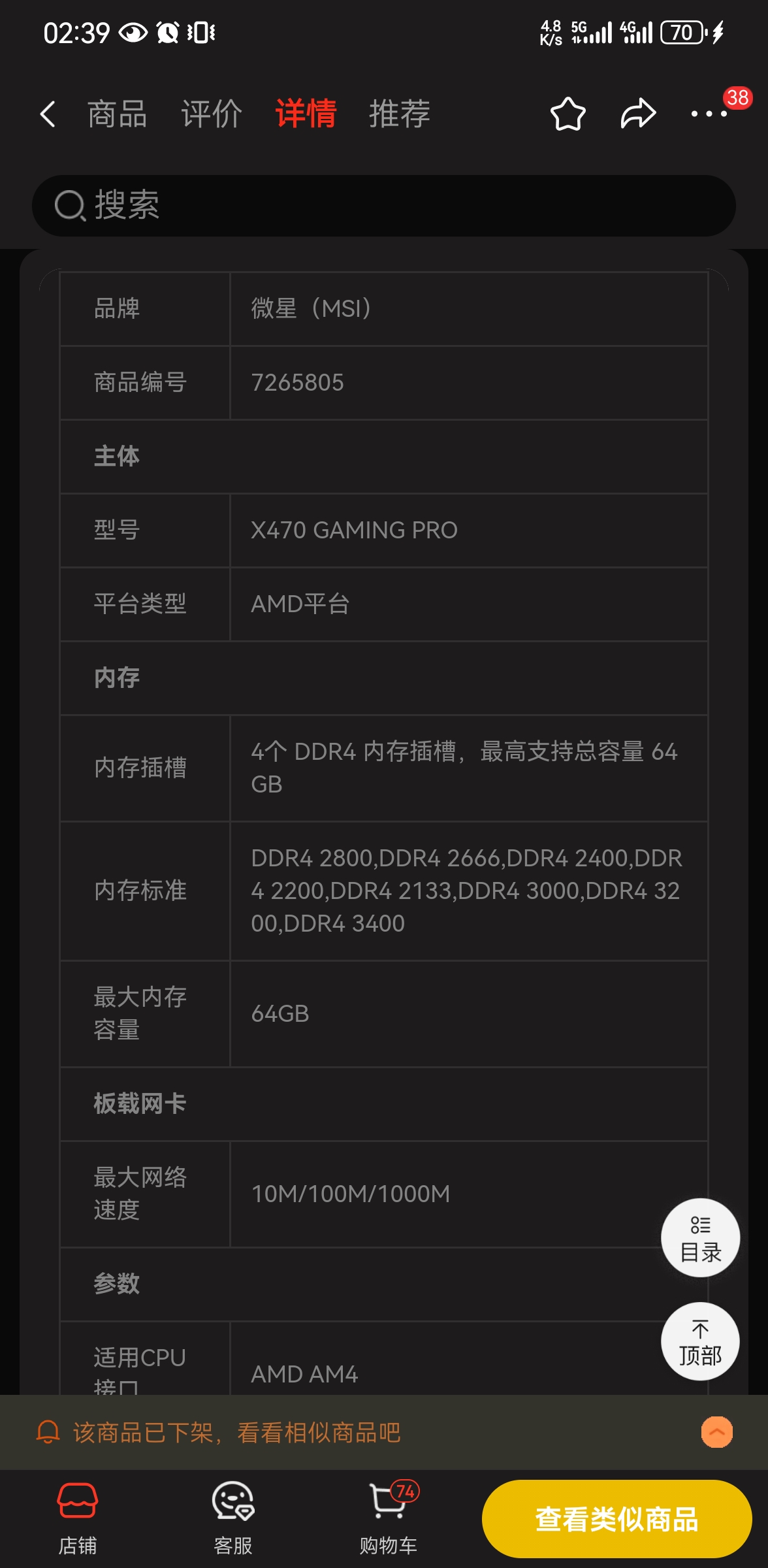Switch to the 推荐 recommendations tab

pos(399,113)
